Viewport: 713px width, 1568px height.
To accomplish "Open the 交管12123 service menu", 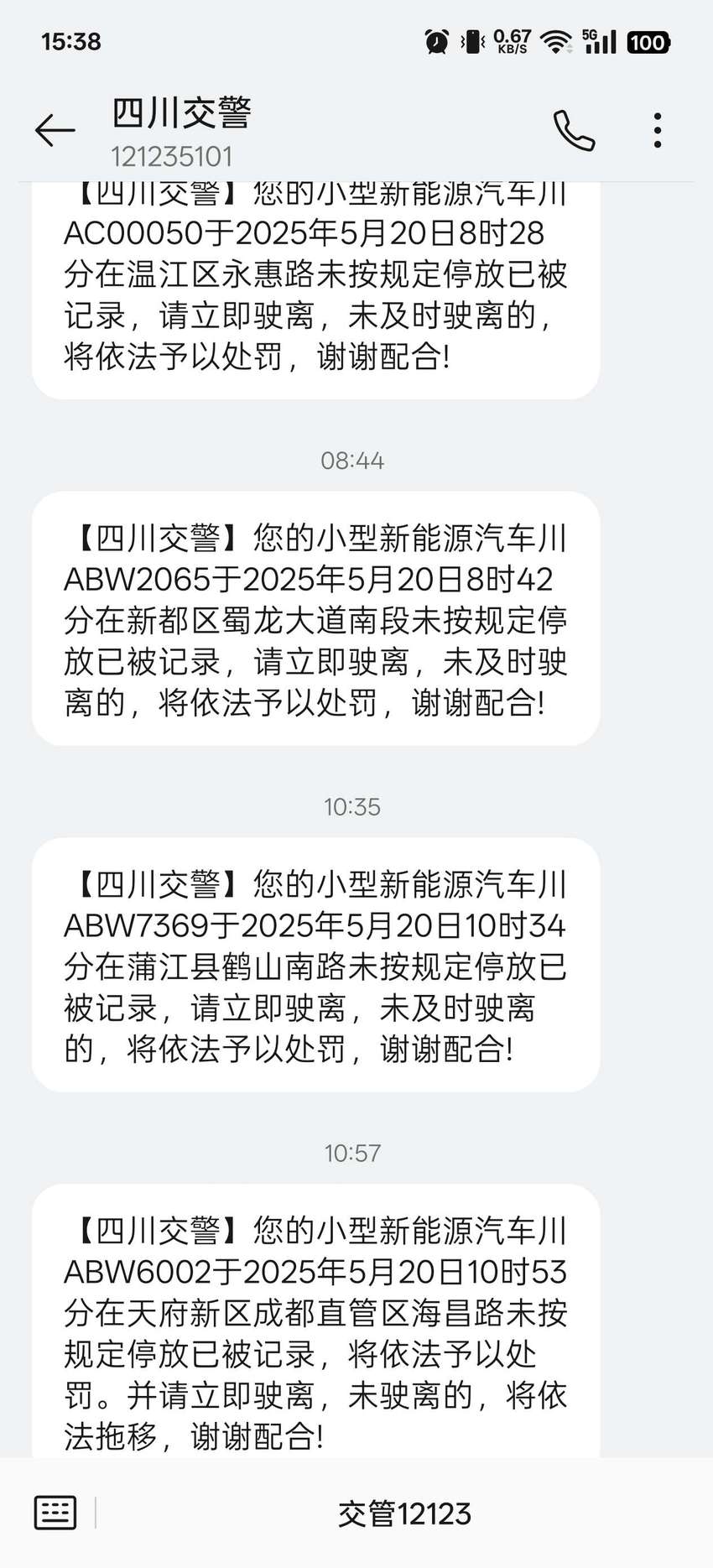I will [405, 1513].
